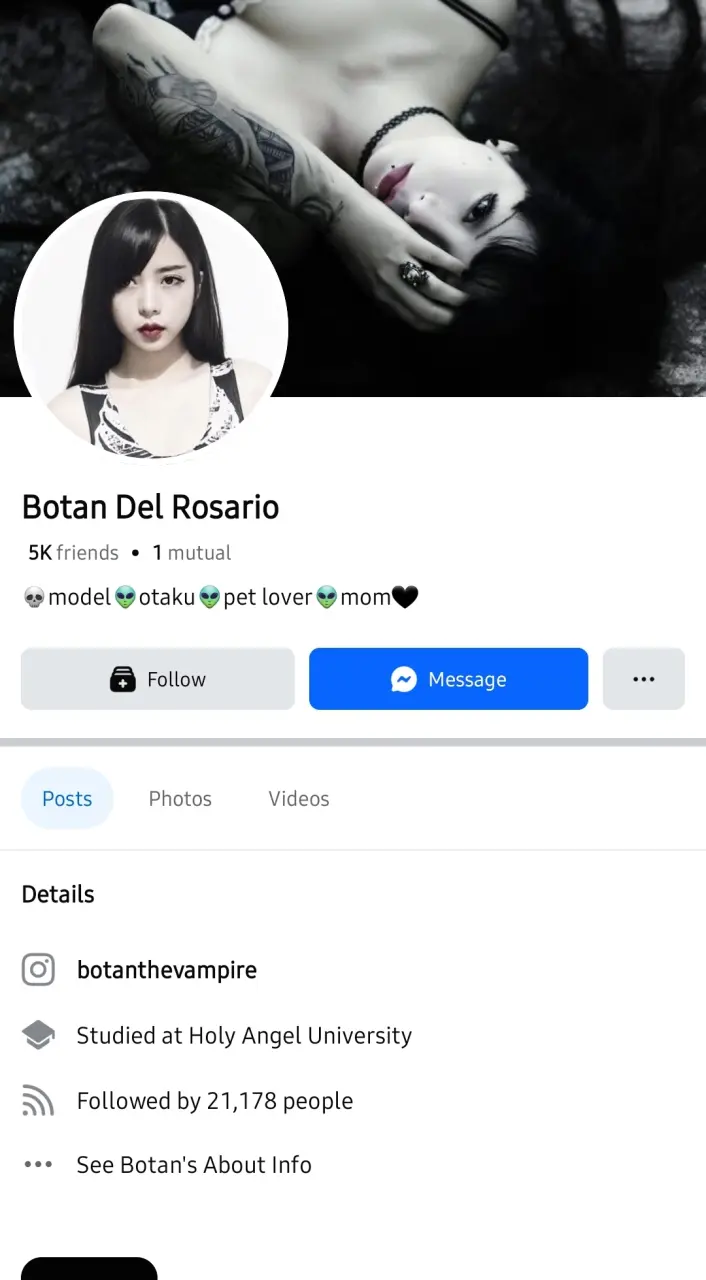Send a message via the Message button
Image resolution: width=706 pixels, height=1280 pixels.
coord(448,679)
